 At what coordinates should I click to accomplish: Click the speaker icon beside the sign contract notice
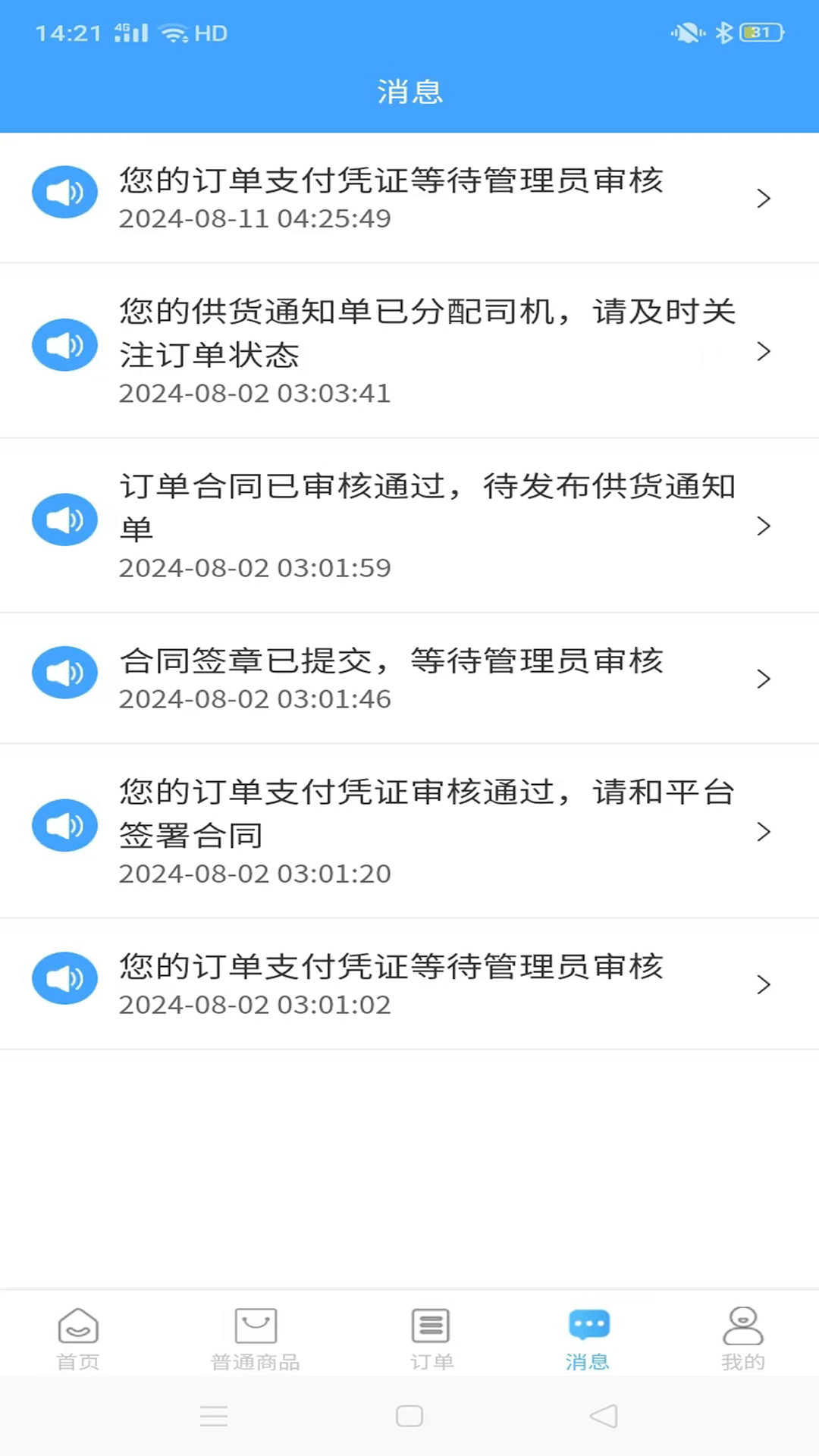click(x=64, y=826)
